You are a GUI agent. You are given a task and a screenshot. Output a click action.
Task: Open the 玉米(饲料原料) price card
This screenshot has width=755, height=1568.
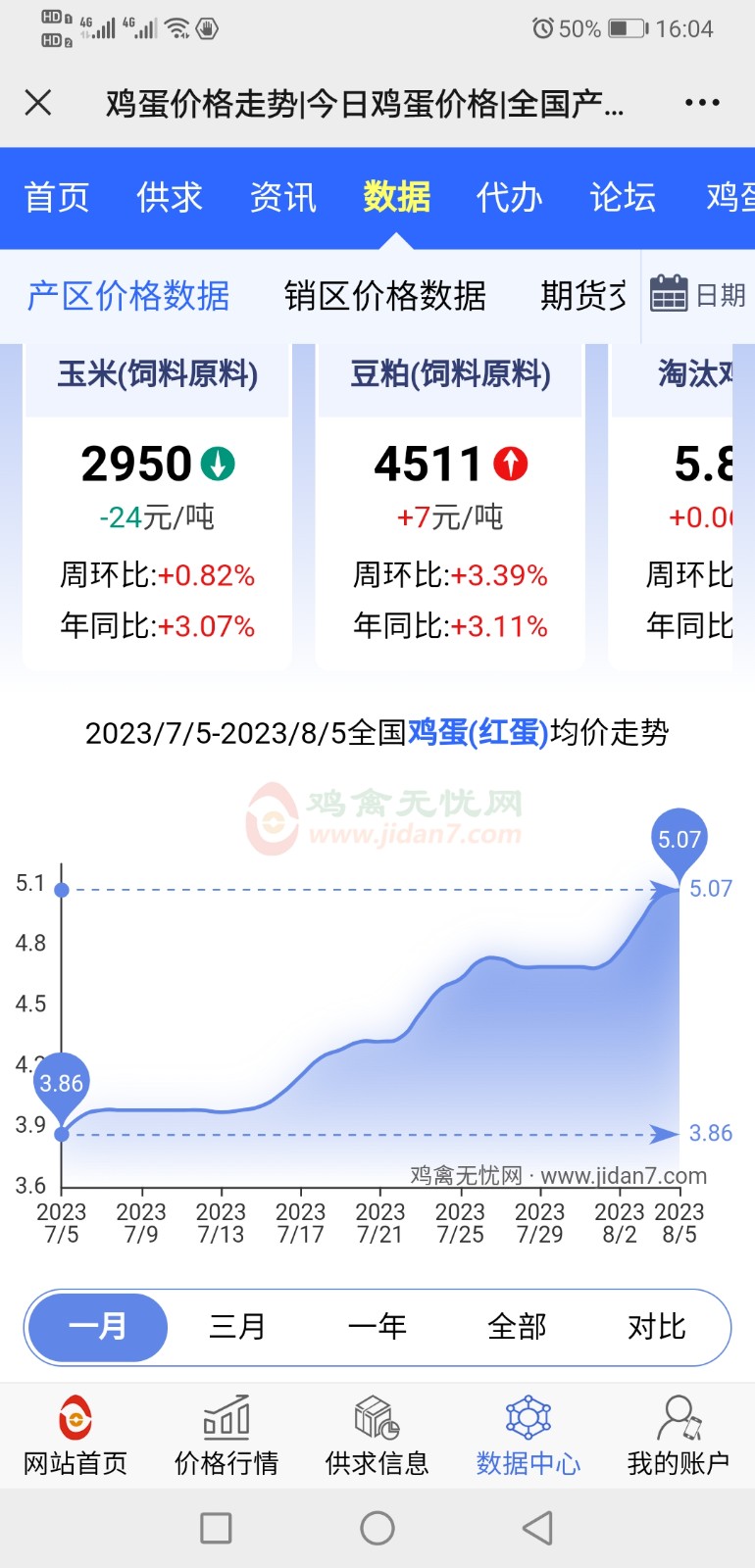coord(158,507)
